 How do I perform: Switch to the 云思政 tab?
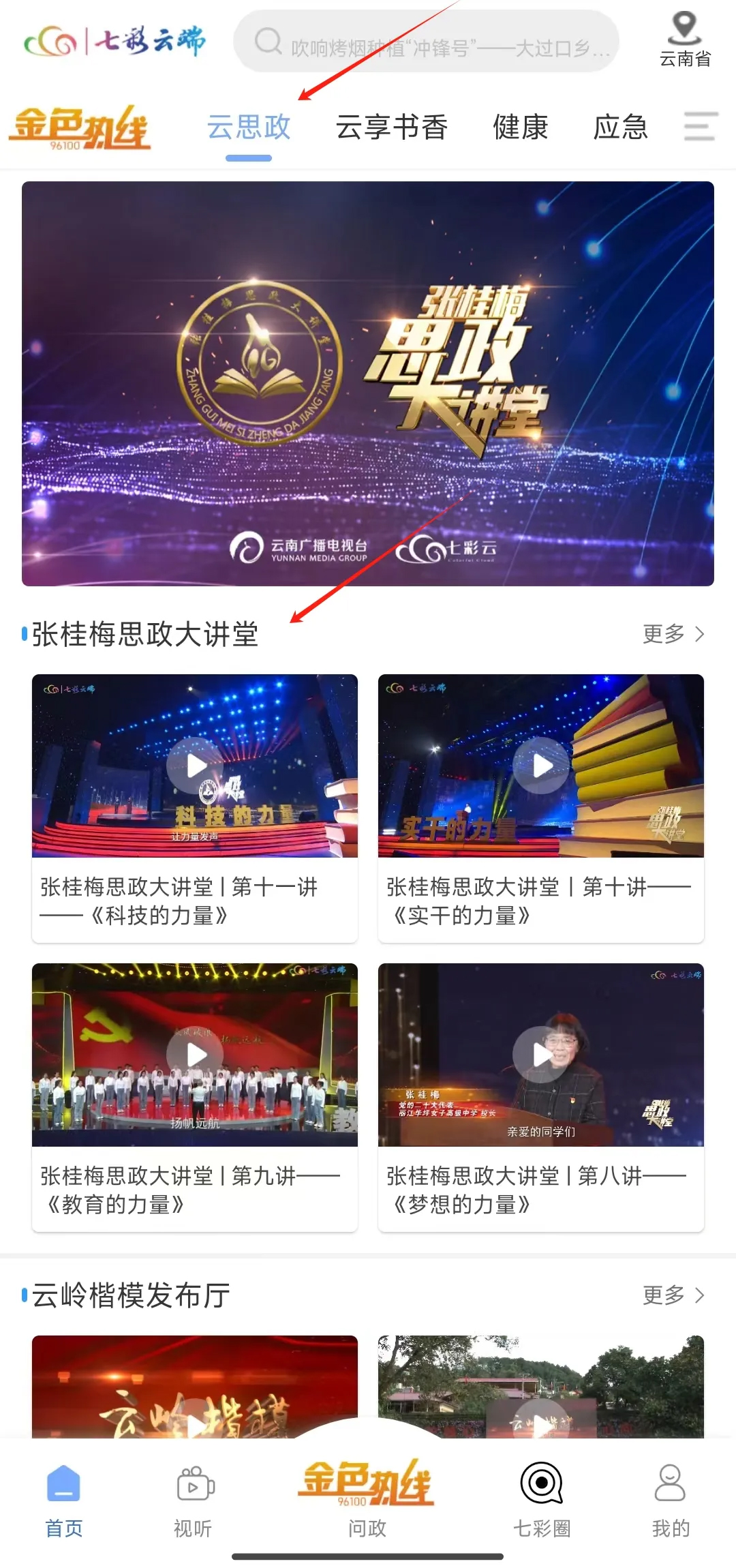(249, 127)
